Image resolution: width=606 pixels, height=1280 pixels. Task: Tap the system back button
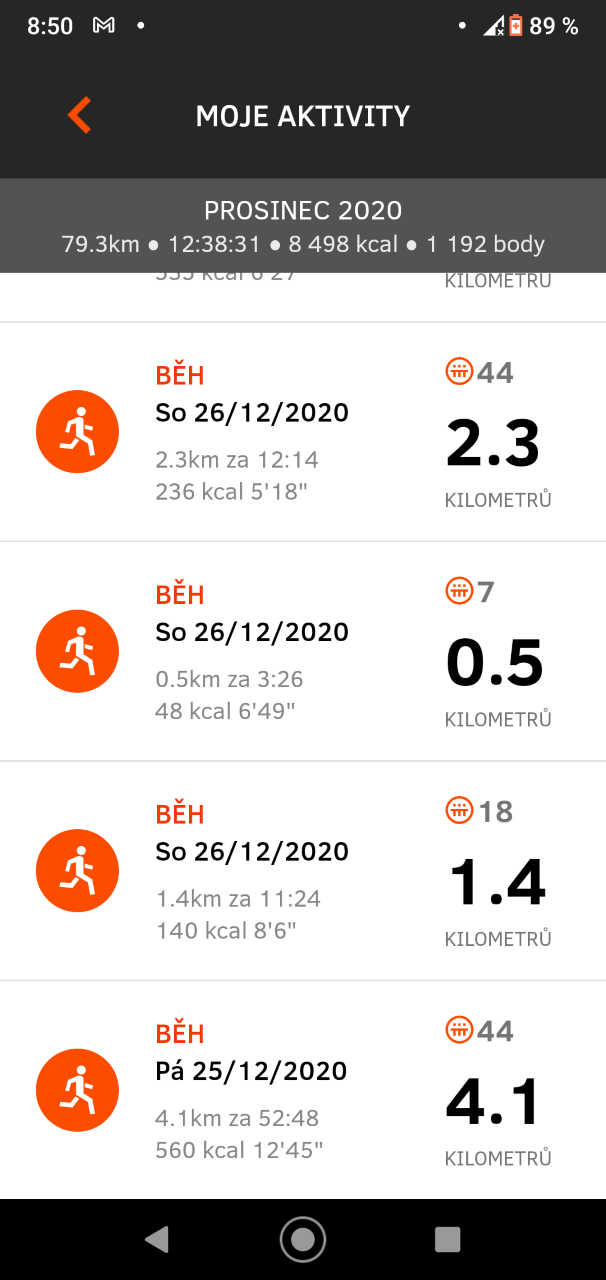(x=157, y=1240)
